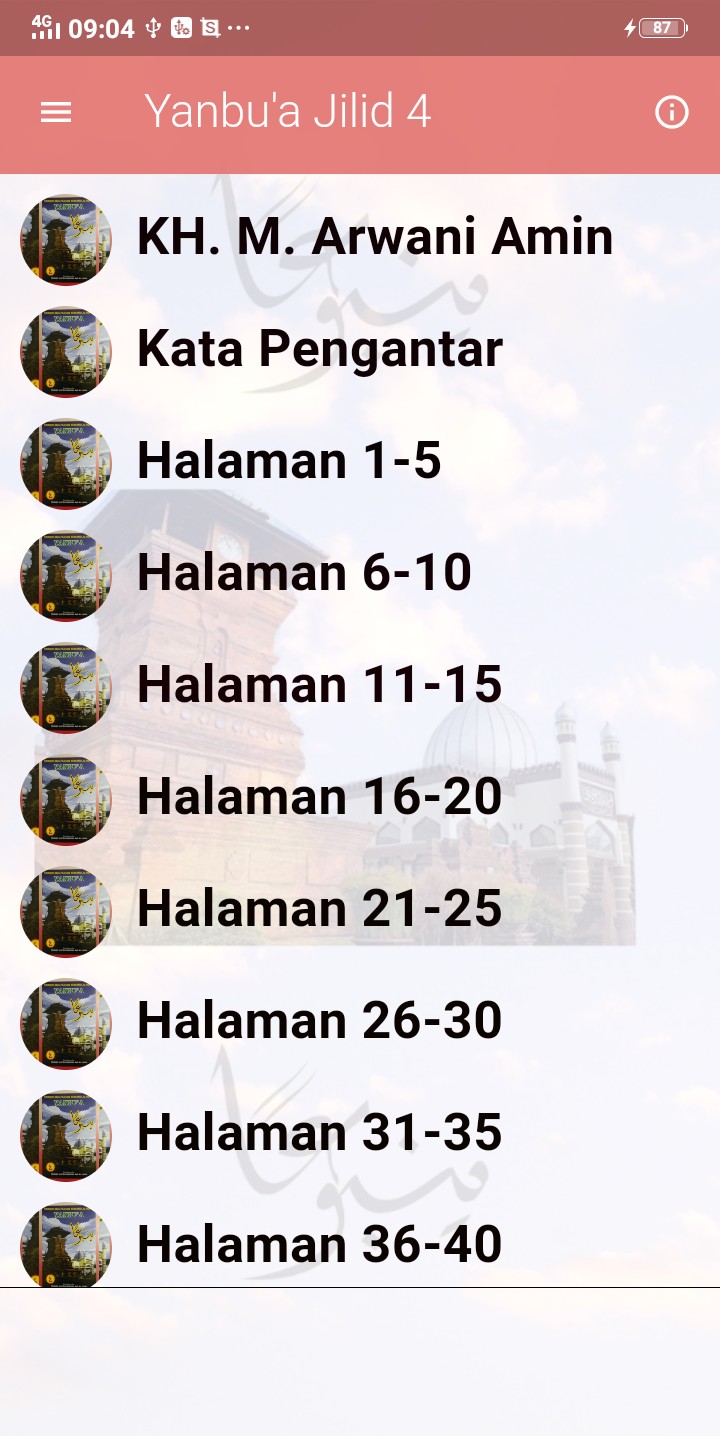720x1436 pixels.
Task: Open Halaman 21-25
Action: (x=360, y=911)
